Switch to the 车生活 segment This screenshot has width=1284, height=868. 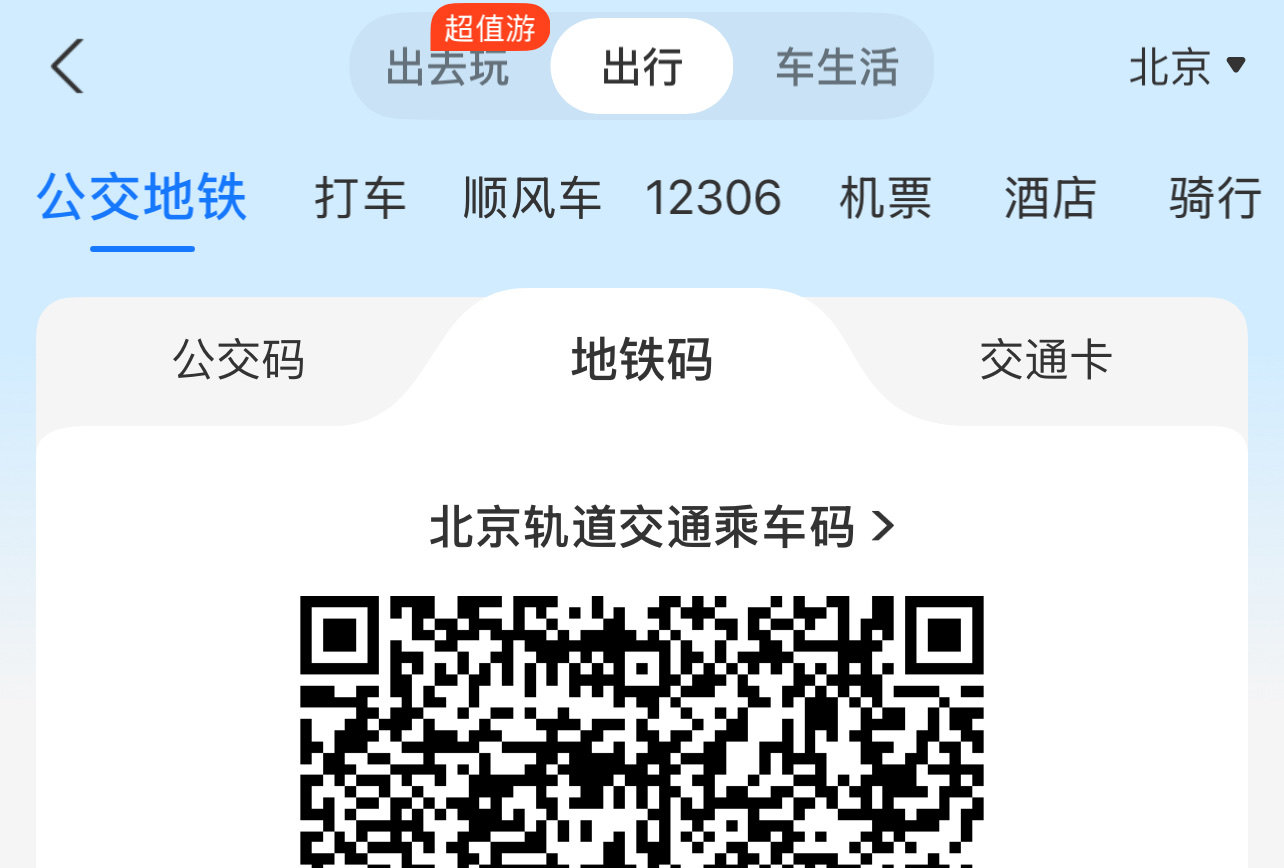coord(837,67)
